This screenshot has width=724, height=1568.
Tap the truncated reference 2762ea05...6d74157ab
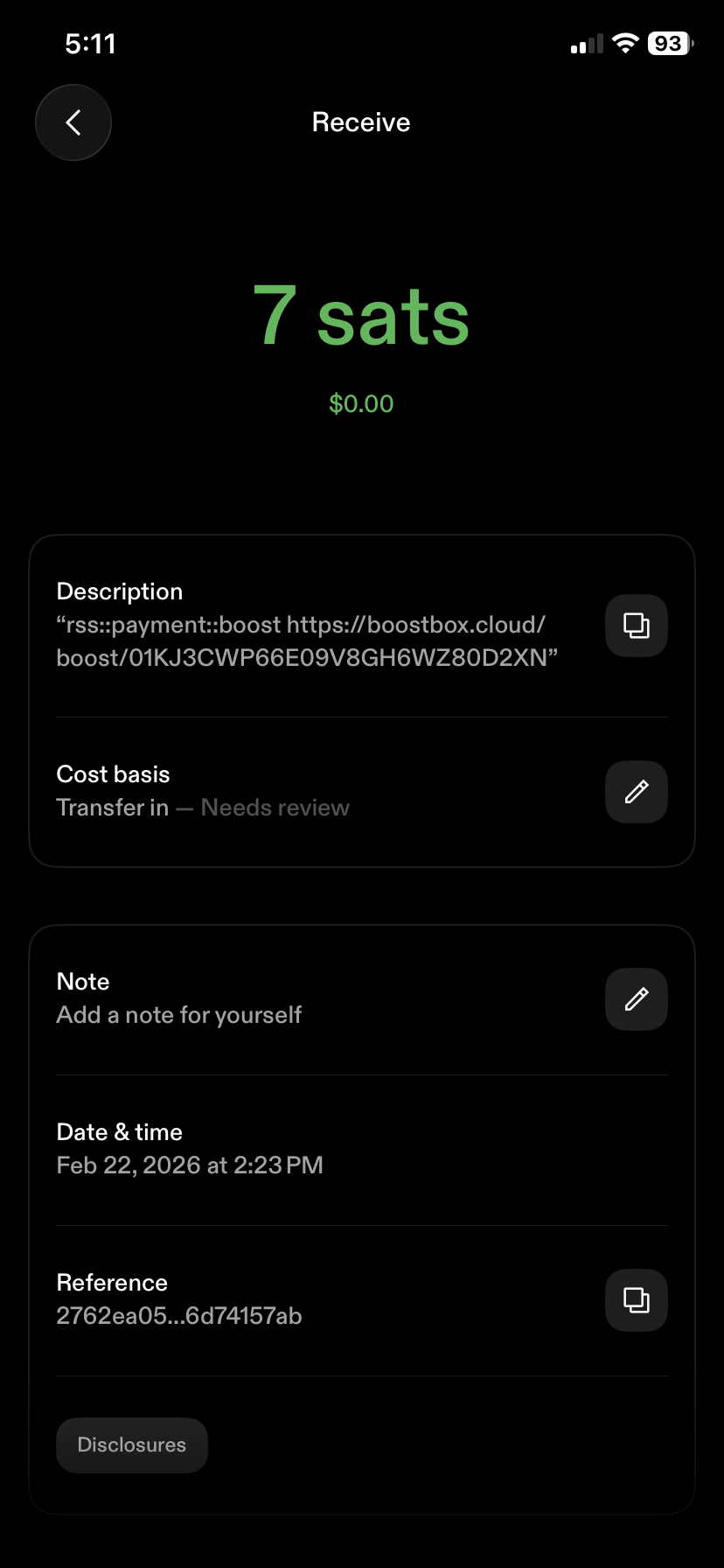pos(178,1315)
